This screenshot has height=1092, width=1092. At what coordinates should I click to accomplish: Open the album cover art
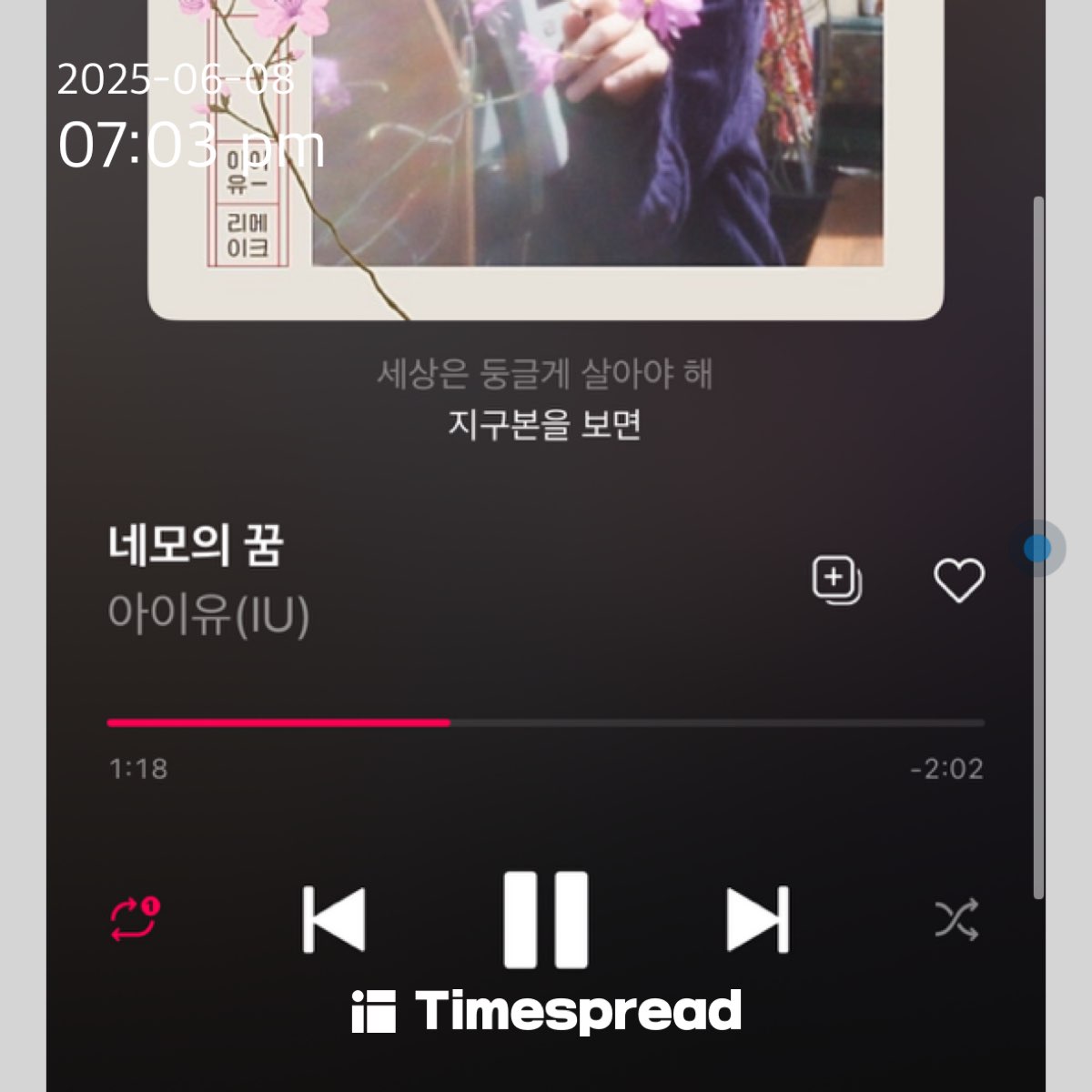pyautogui.click(x=546, y=155)
